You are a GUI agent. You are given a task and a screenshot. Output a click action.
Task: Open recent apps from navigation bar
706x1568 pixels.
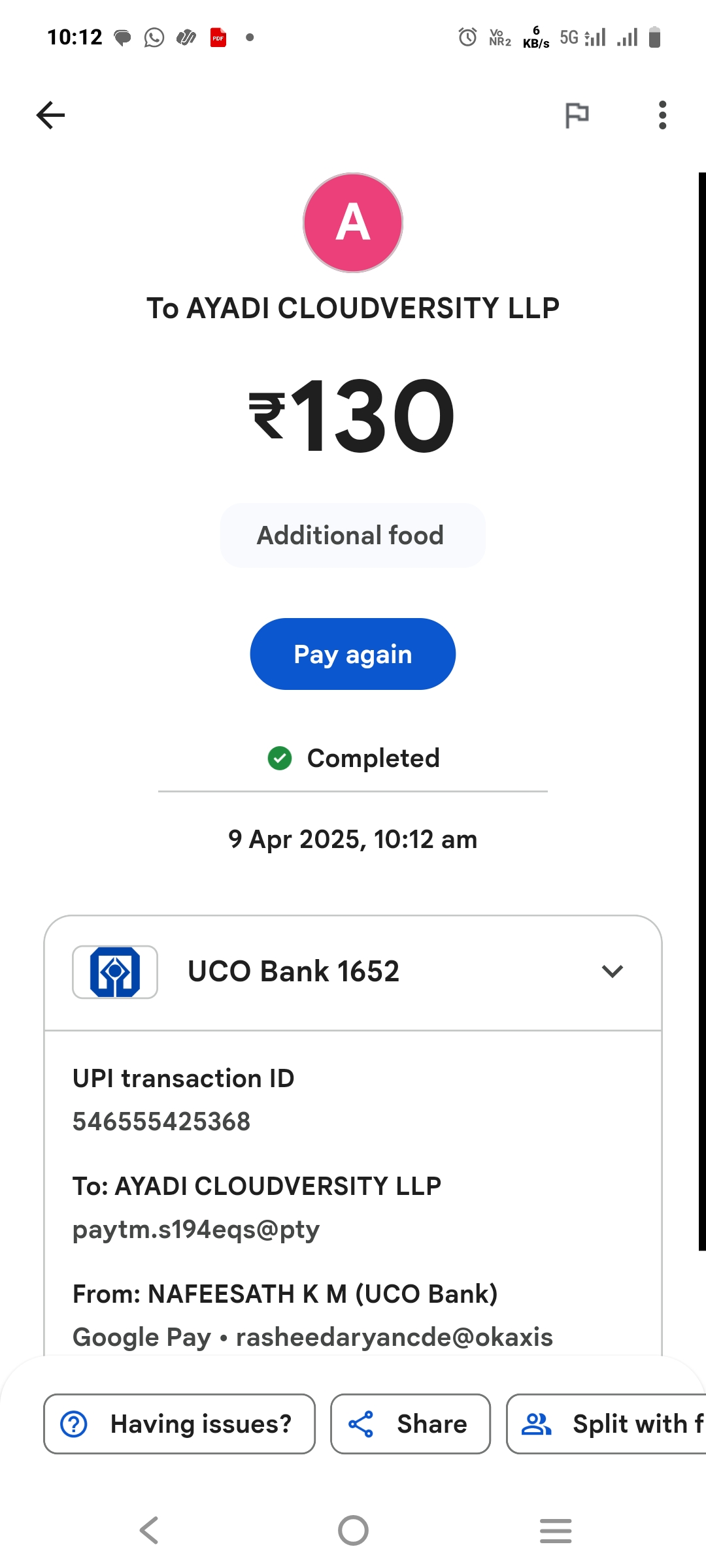[556, 1530]
